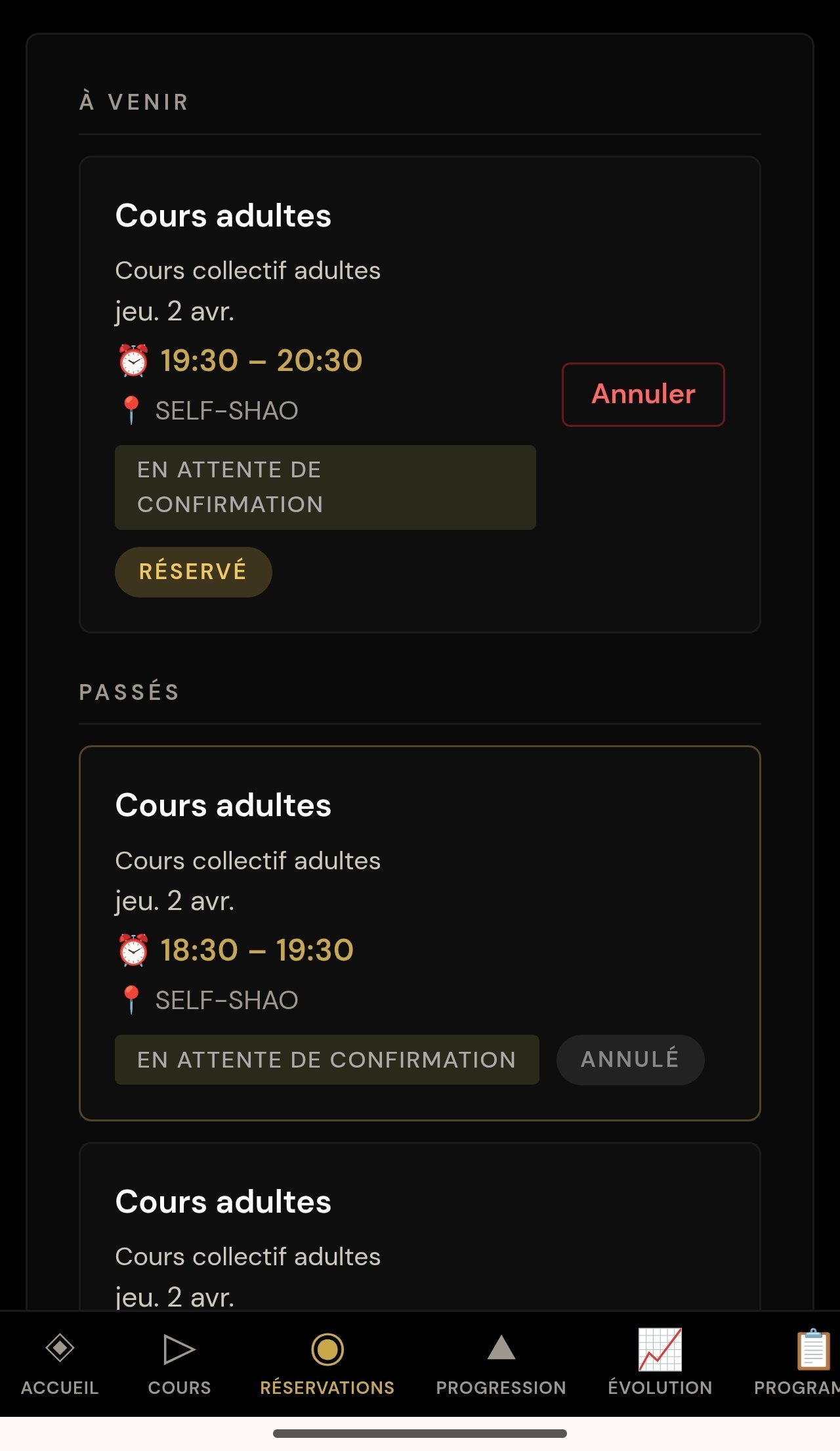
Task: Tap the ANNULÉ status pill
Action: click(630, 1059)
